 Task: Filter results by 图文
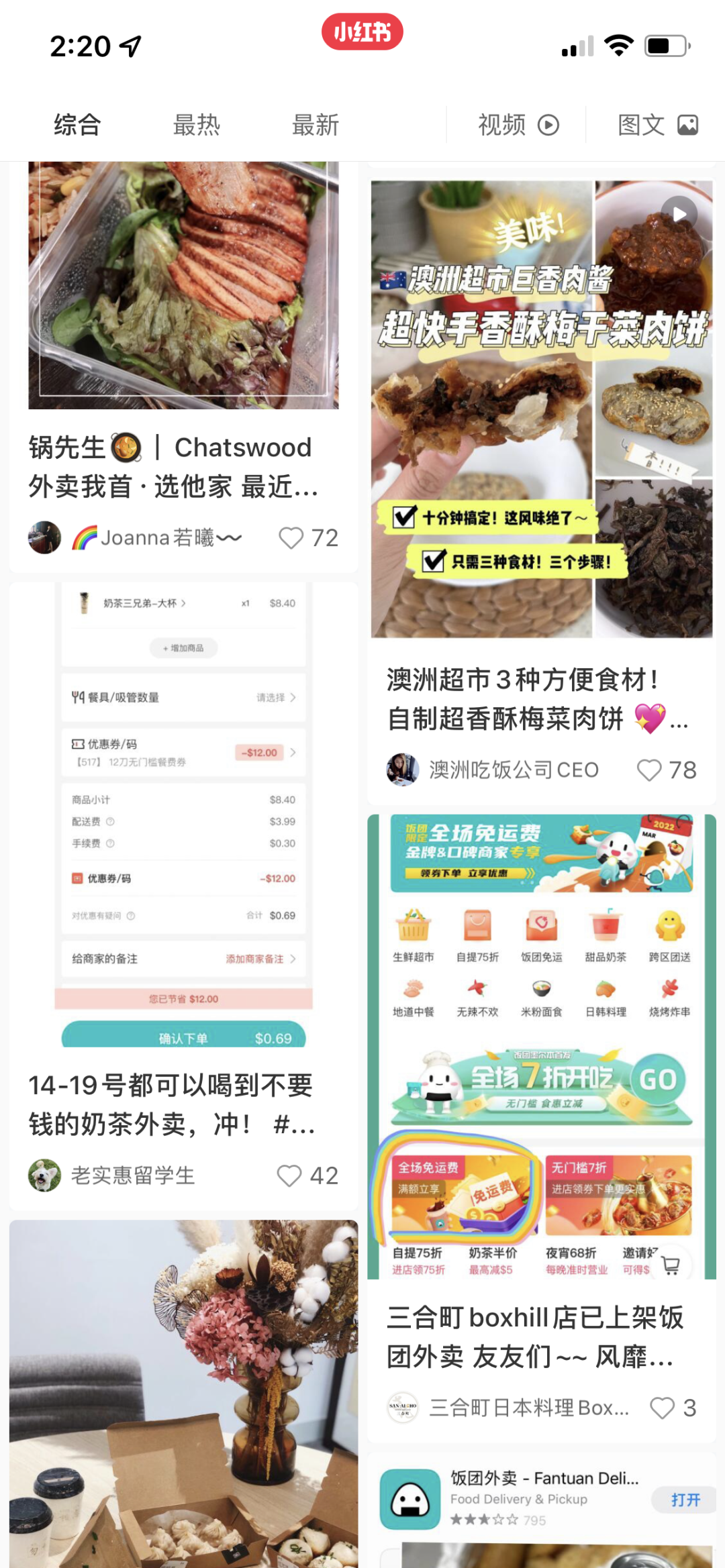point(657,125)
